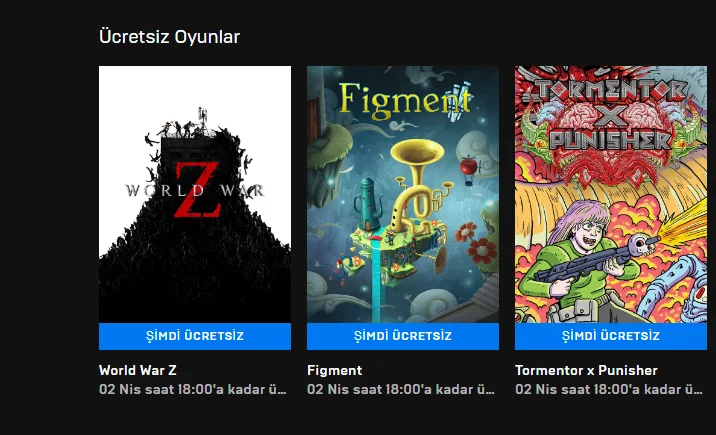Image resolution: width=716 pixels, height=435 pixels.
Task: Tap Şimdi Ücretsiz under World War Z
Action: click(195, 336)
